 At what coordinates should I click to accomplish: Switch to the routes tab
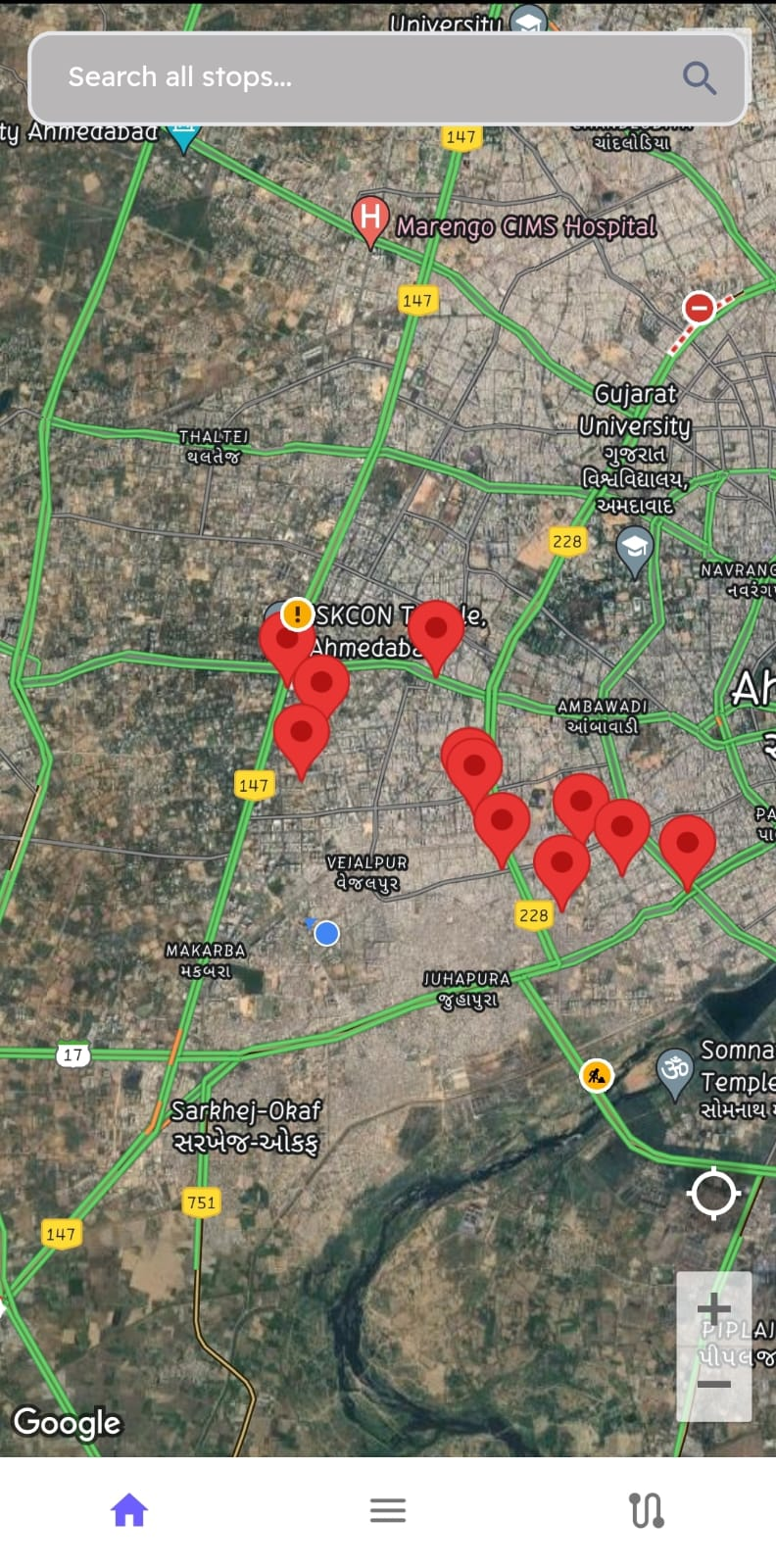coord(647,1510)
